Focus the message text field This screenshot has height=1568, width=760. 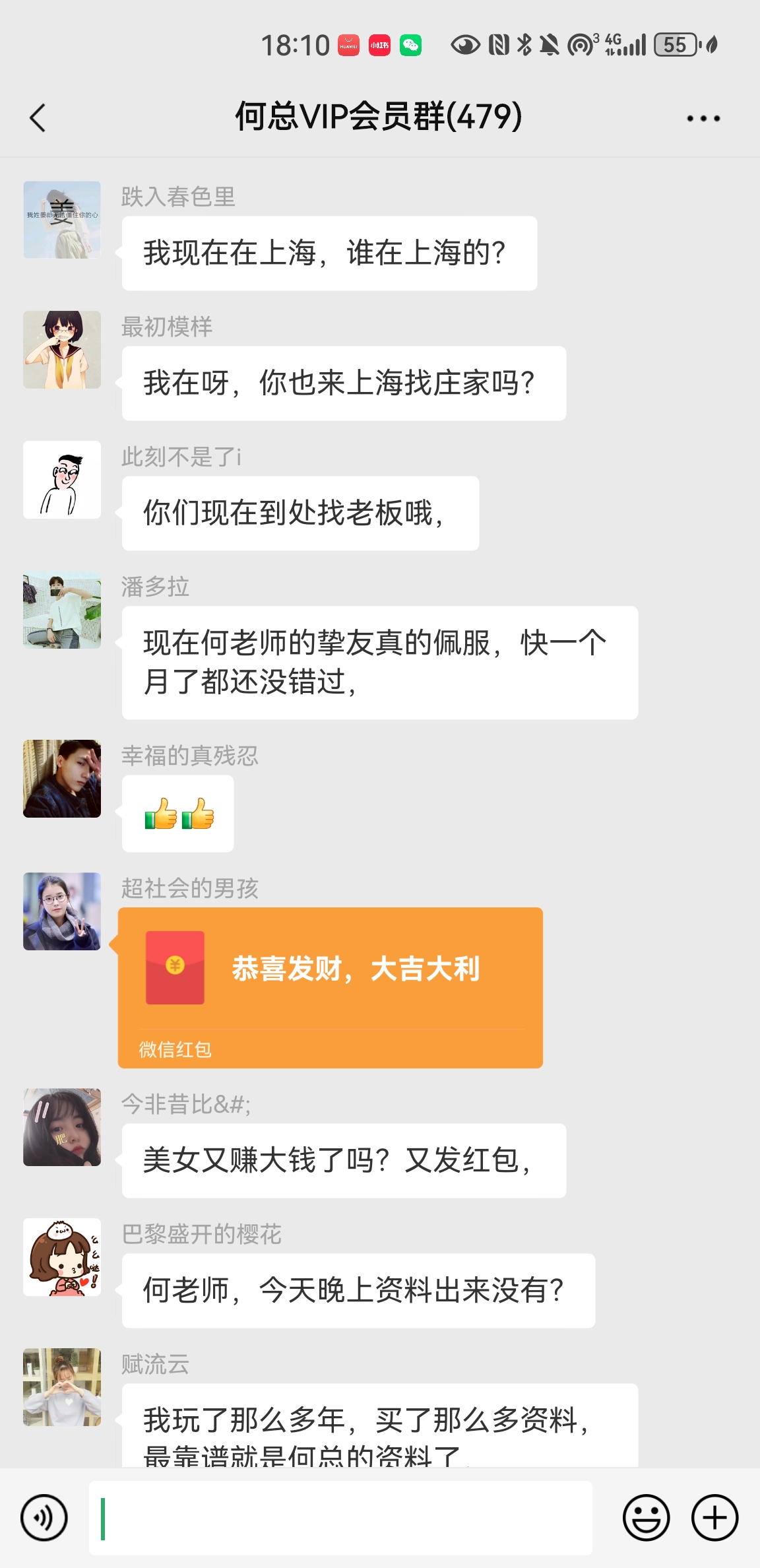[x=340, y=1517]
